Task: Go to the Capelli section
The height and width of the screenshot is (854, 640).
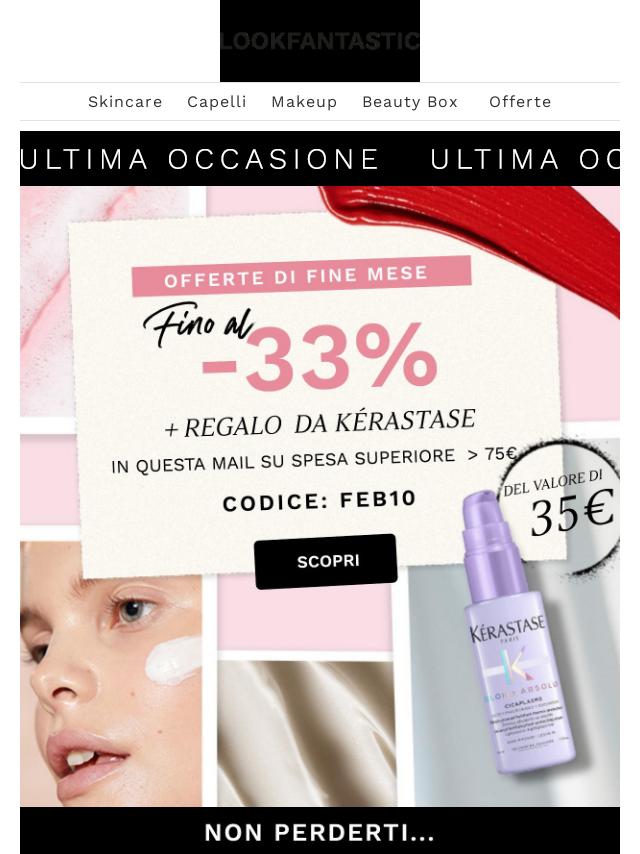Action: point(216,102)
